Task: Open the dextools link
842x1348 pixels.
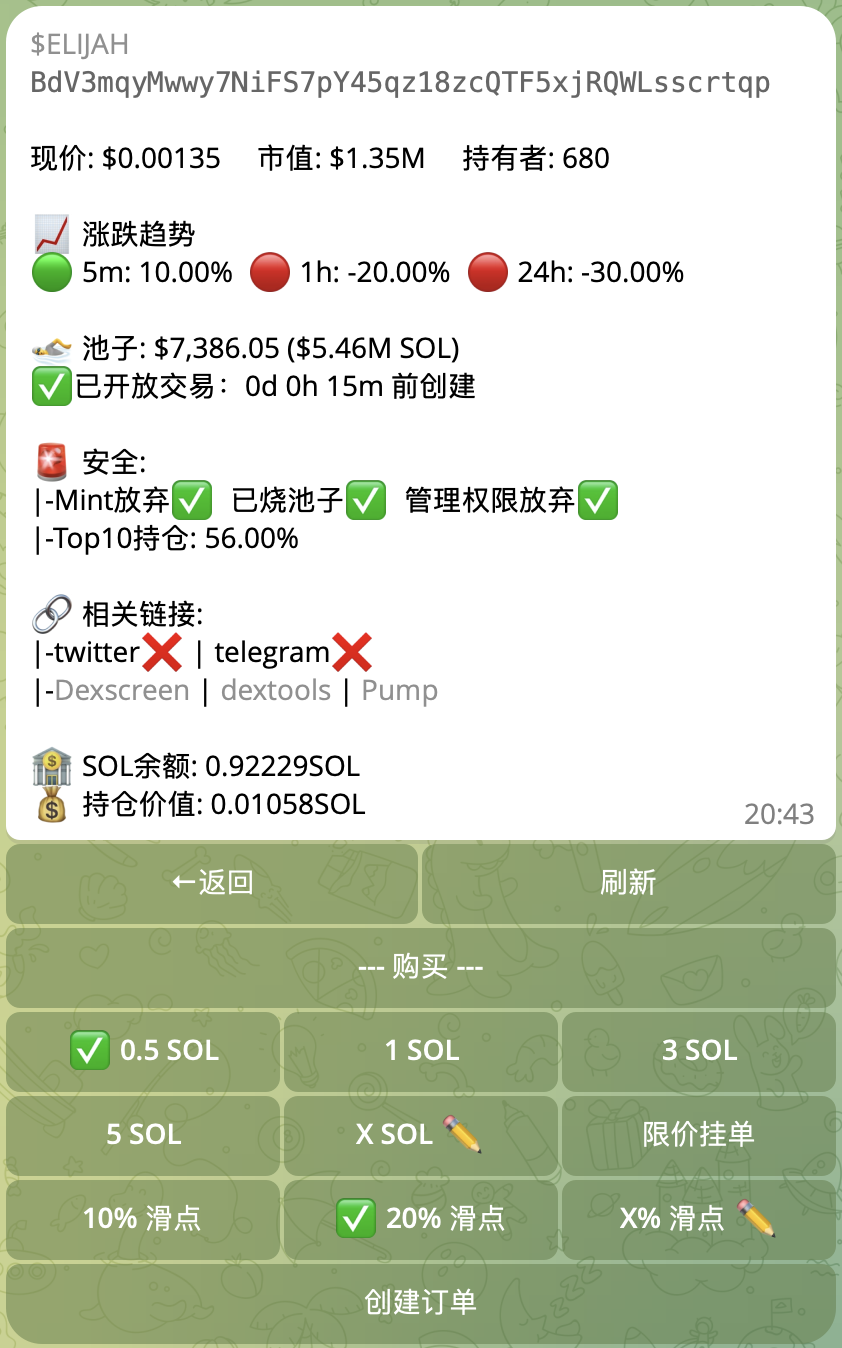Action: pos(276,691)
